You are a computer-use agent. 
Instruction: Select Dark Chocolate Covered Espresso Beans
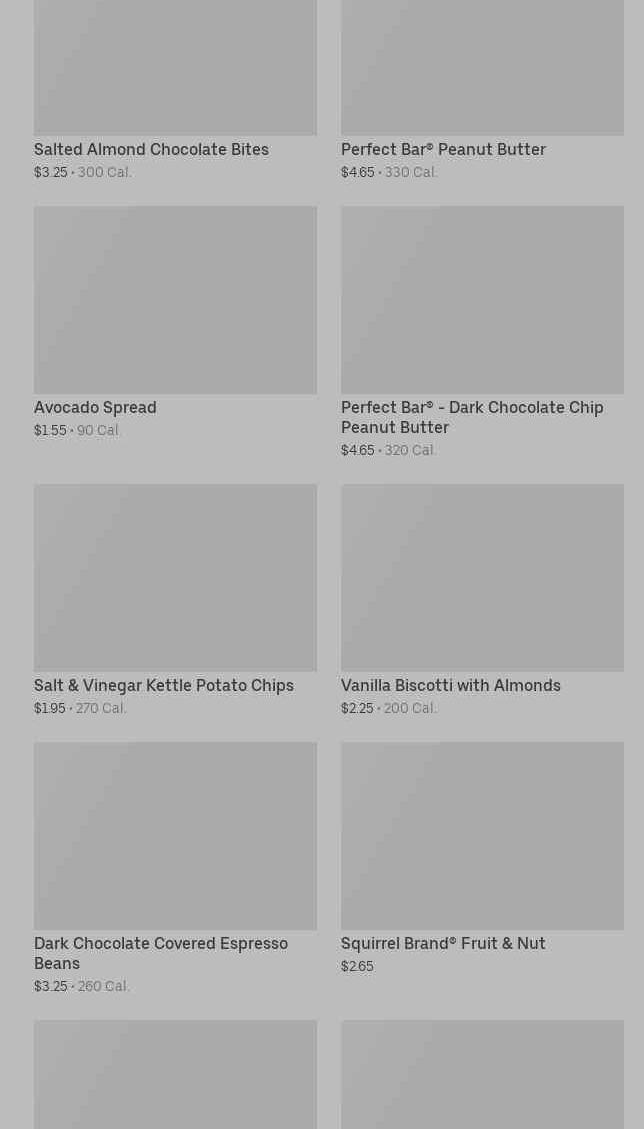[x=161, y=953]
